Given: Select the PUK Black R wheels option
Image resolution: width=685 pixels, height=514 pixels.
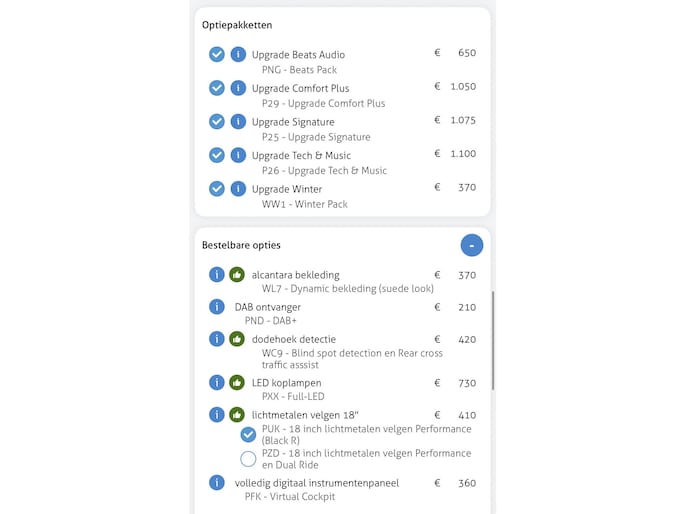Looking at the screenshot, I should [248, 434].
